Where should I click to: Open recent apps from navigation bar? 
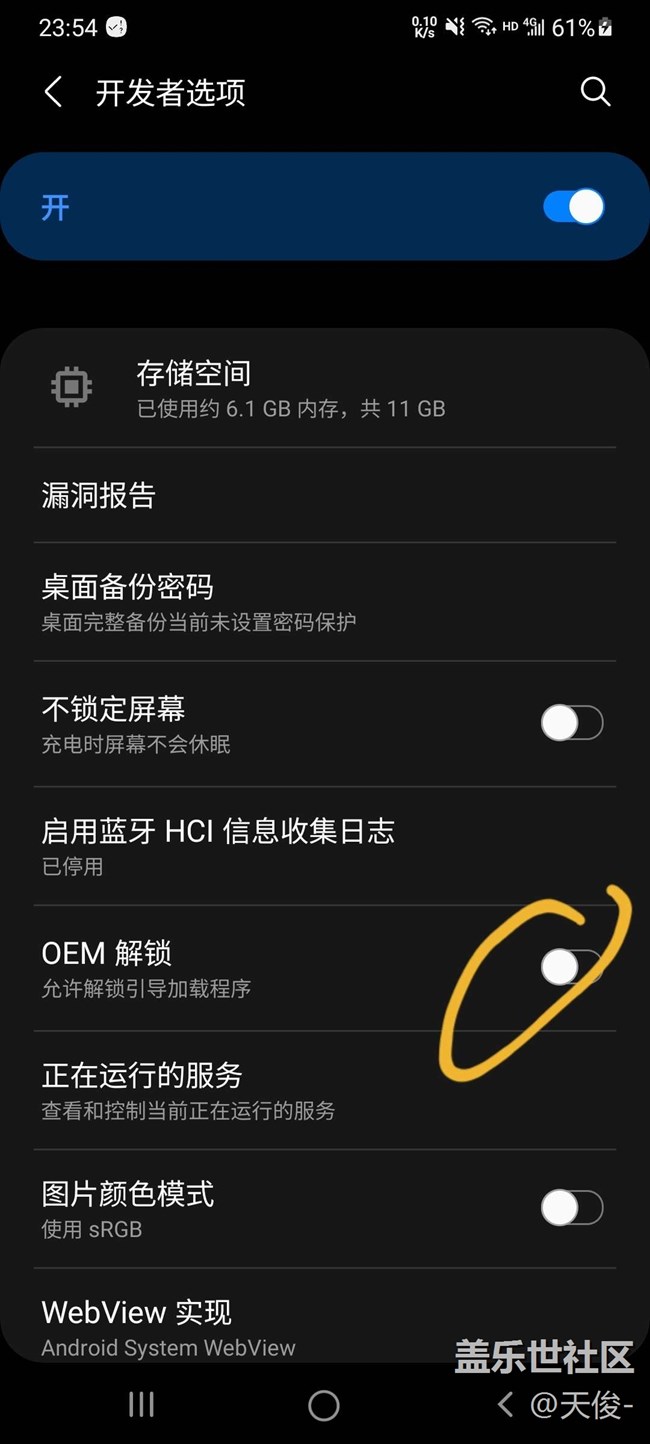[141, 1405]
